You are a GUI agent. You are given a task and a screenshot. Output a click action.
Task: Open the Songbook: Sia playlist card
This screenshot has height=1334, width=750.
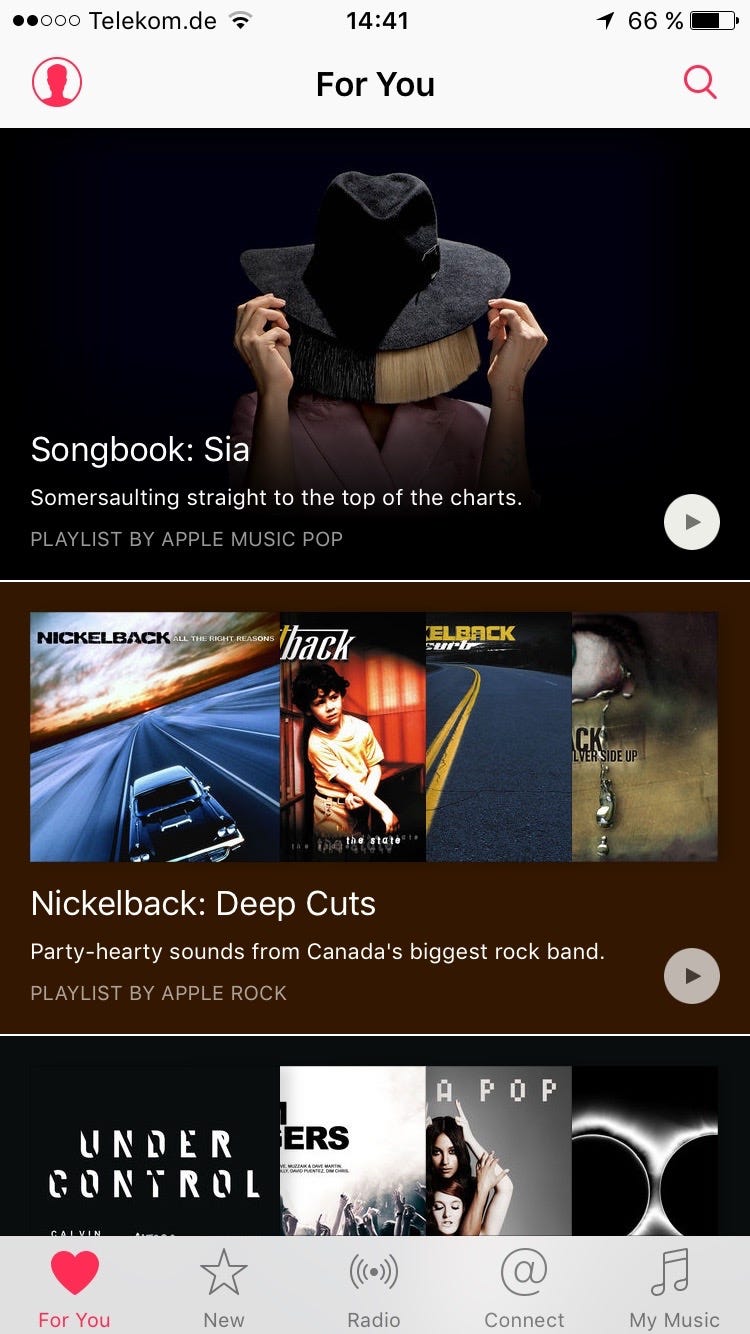click(x=300, y=400)
